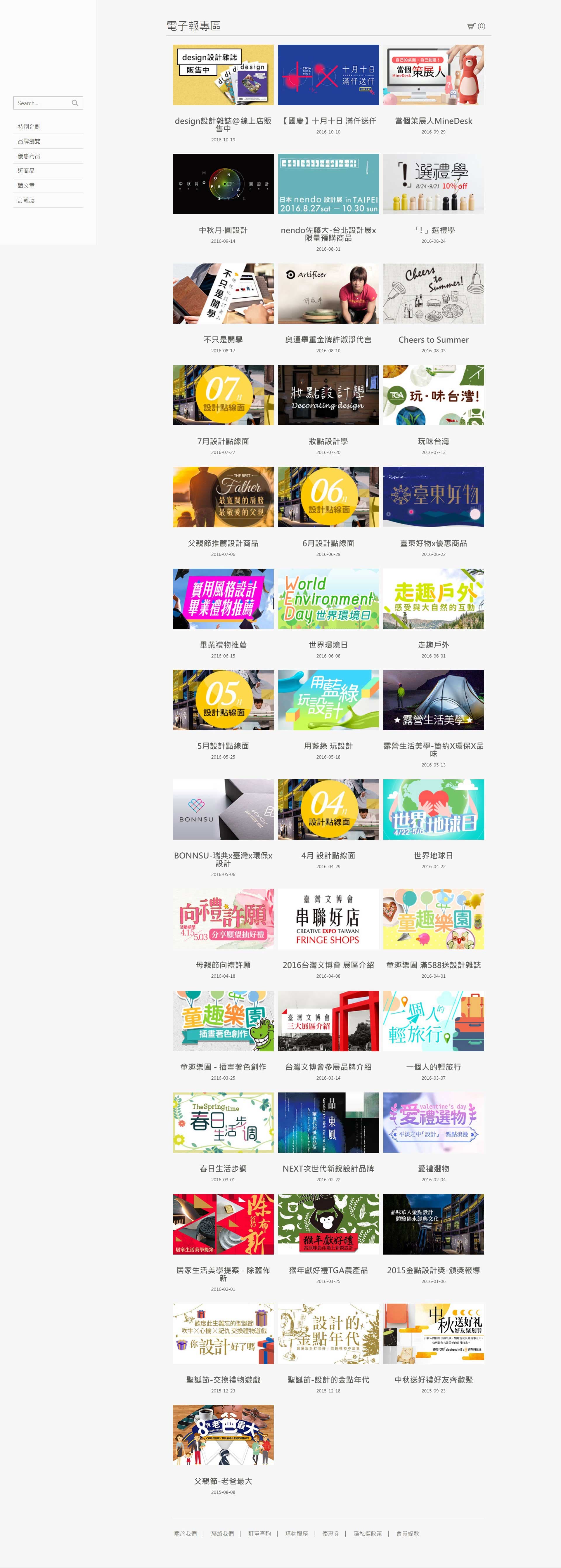561x1568 pixels.
Task: Open the 訂單查詢 footer link
Action: click(x=259, y=1533)
